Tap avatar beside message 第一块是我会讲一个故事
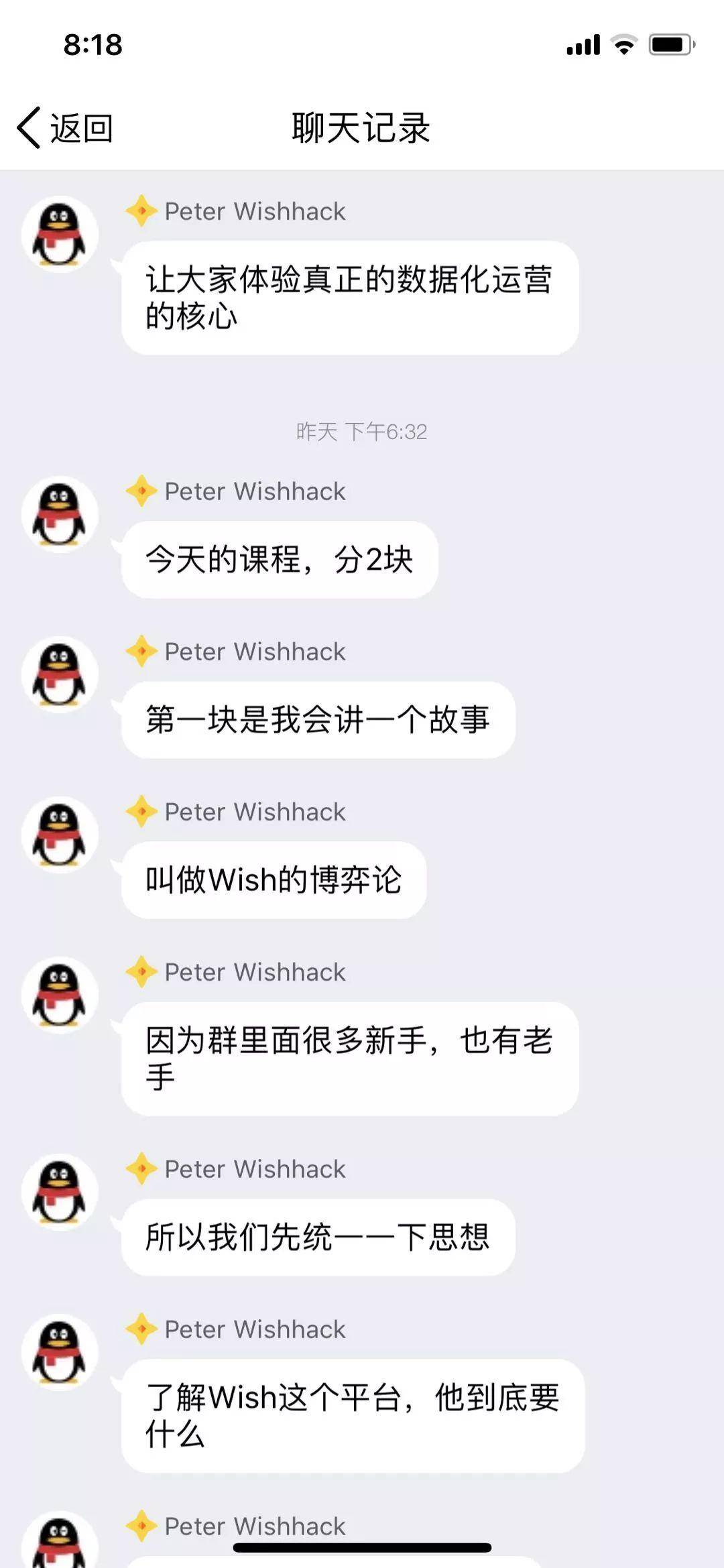The width and height of the screenshot is (724, 1568). tap(60, 674)
